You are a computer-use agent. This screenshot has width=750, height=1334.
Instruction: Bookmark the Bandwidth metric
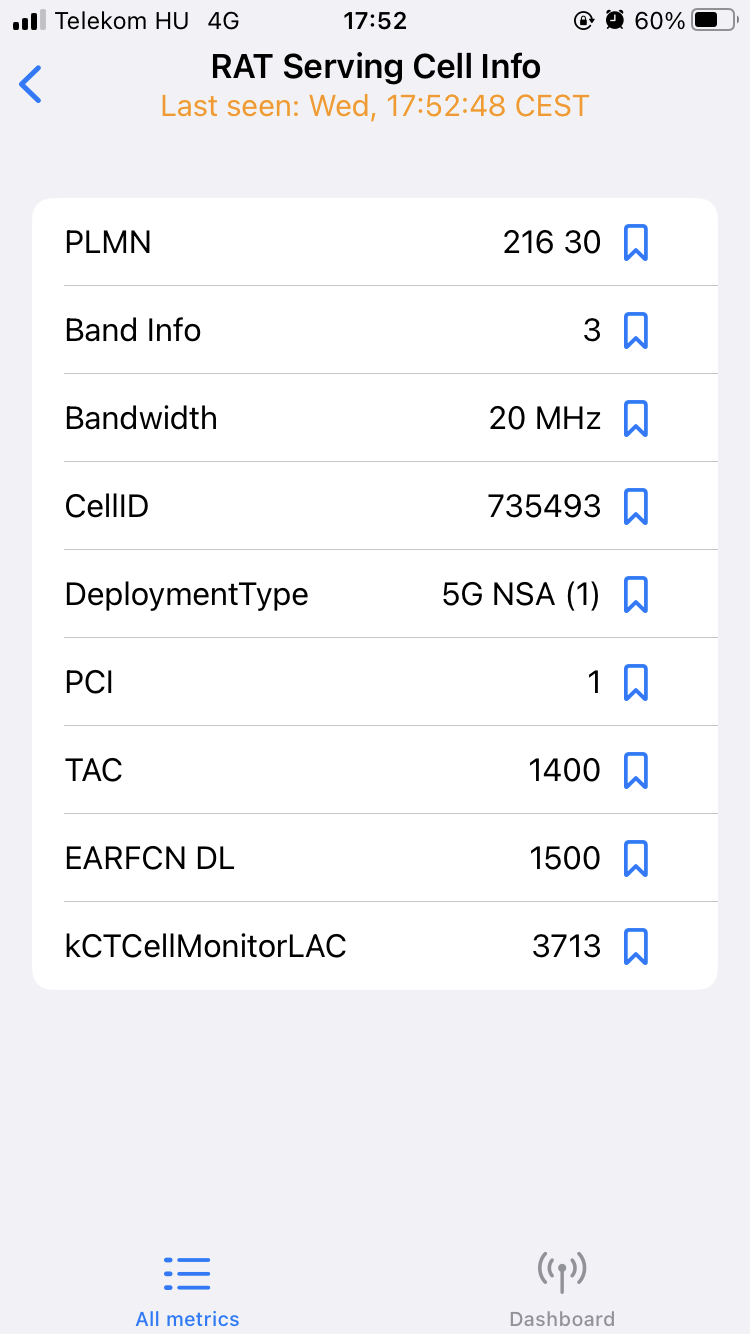coord(636,418)
